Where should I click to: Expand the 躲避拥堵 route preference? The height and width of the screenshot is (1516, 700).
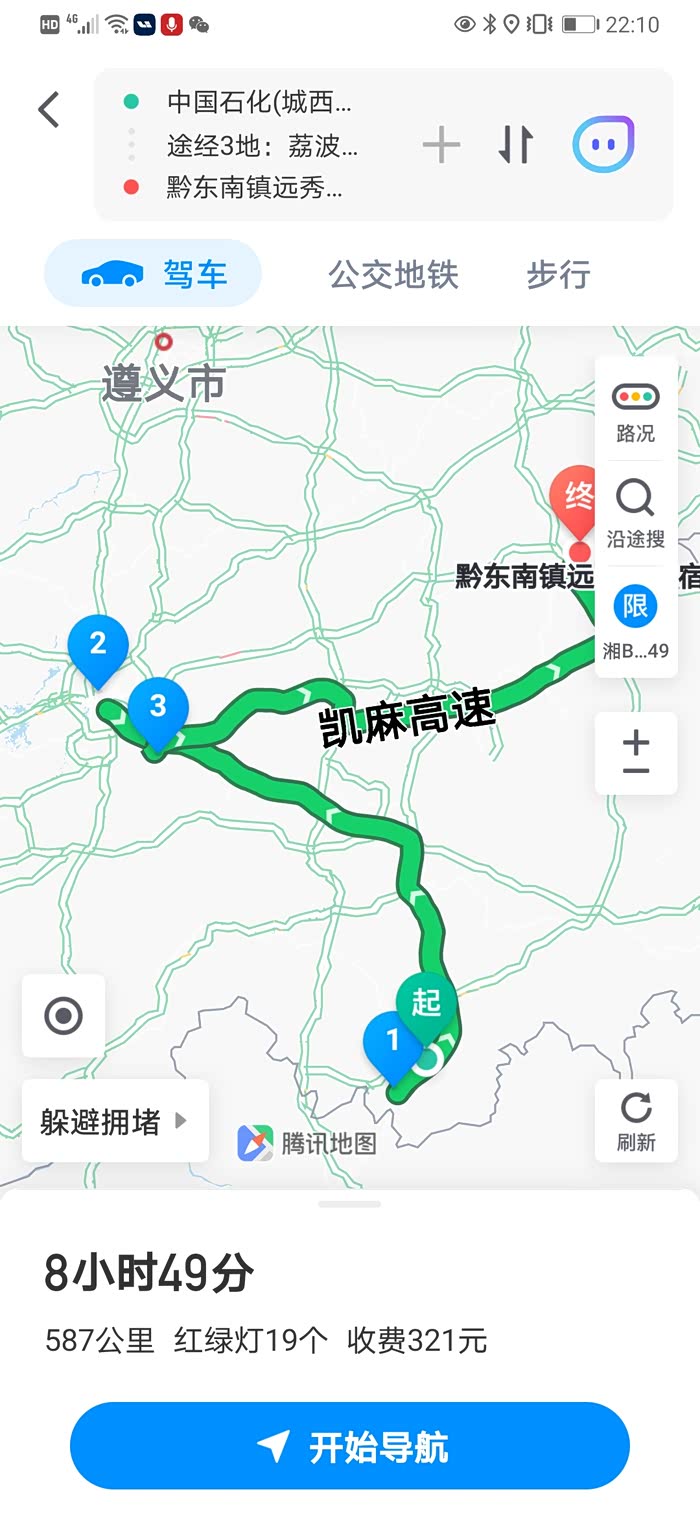click(114, 1121)
